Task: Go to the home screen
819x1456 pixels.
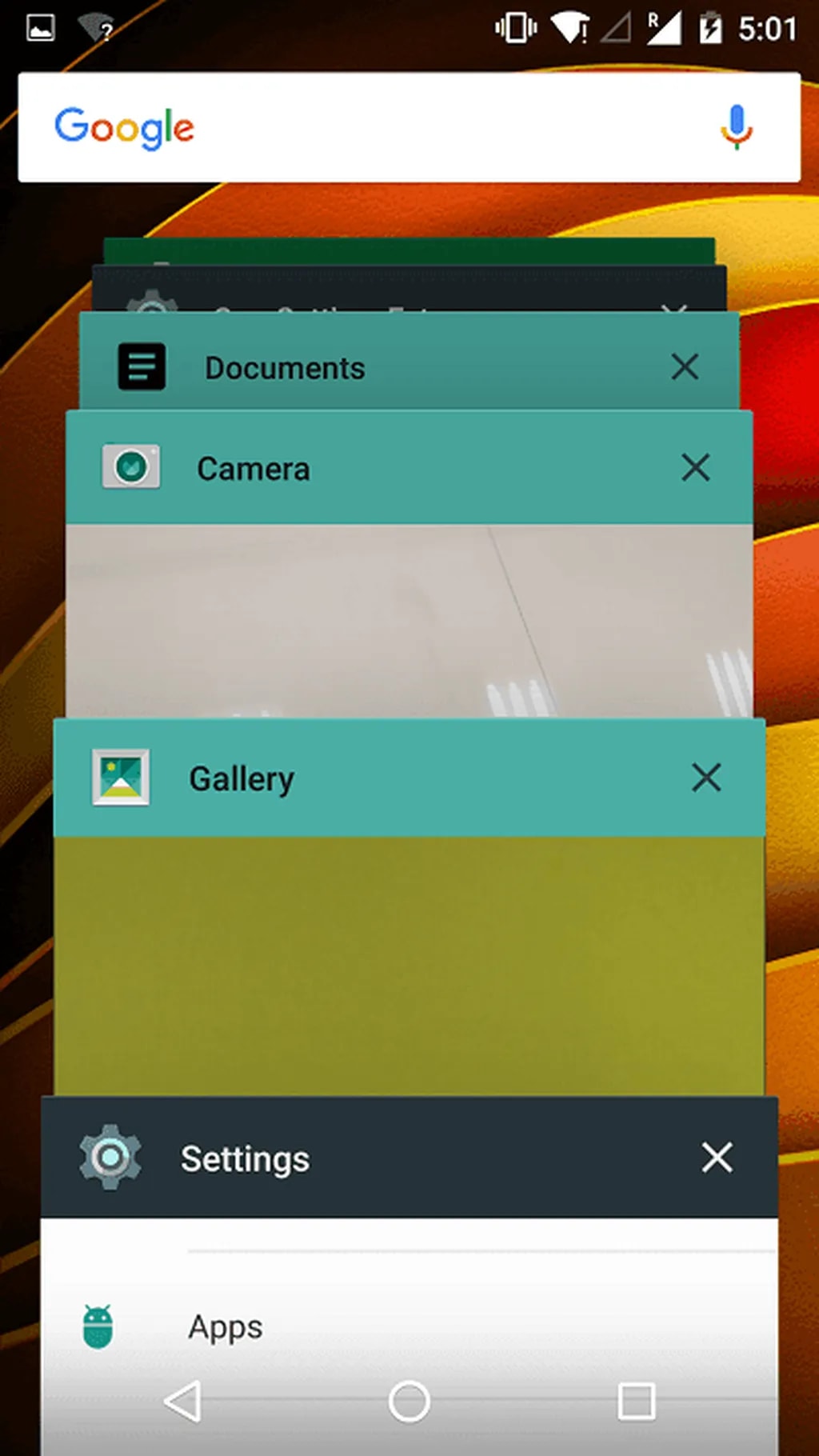Action: pos(409,1402)
